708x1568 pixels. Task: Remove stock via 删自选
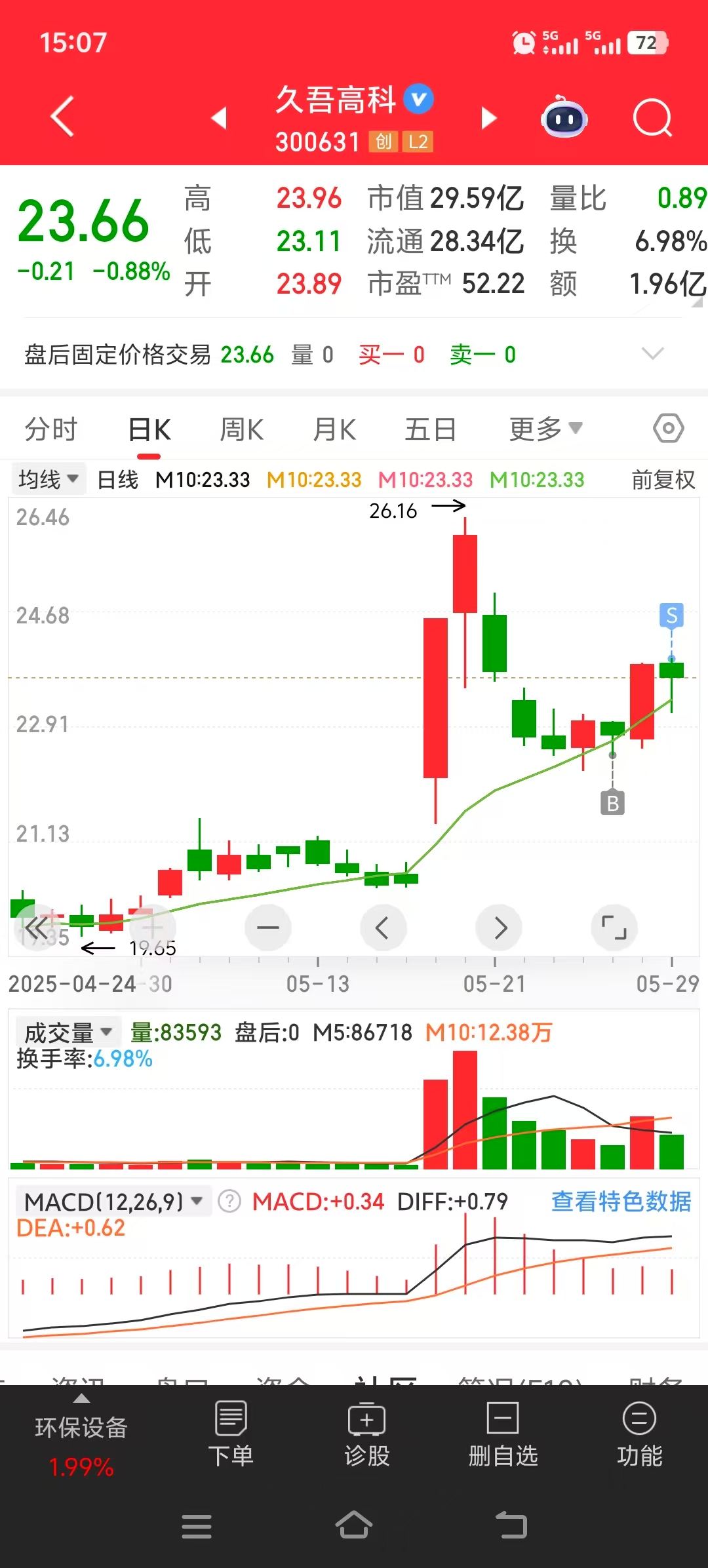[503, 1434]
